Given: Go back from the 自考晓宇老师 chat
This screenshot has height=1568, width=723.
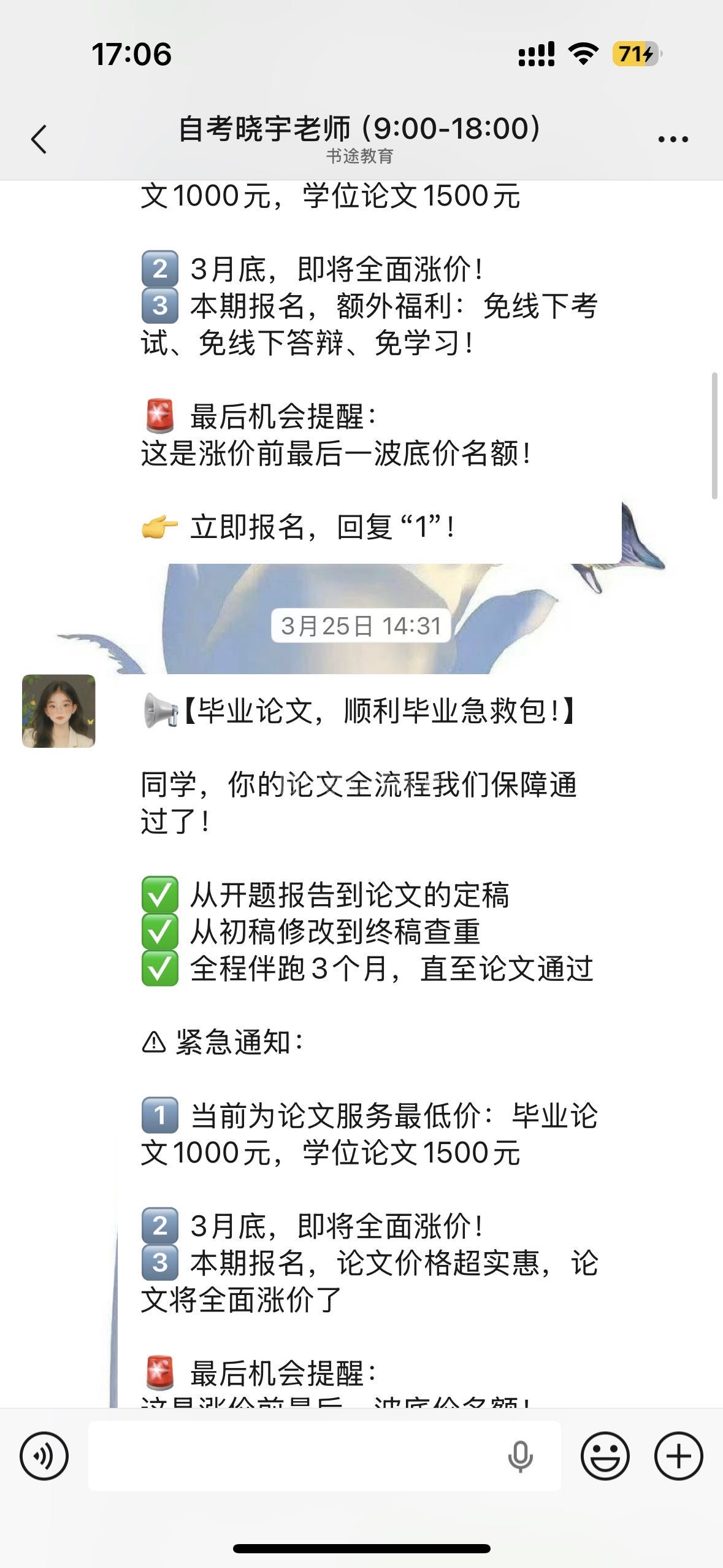Looking at the screenshot, I should click(39, 139).
